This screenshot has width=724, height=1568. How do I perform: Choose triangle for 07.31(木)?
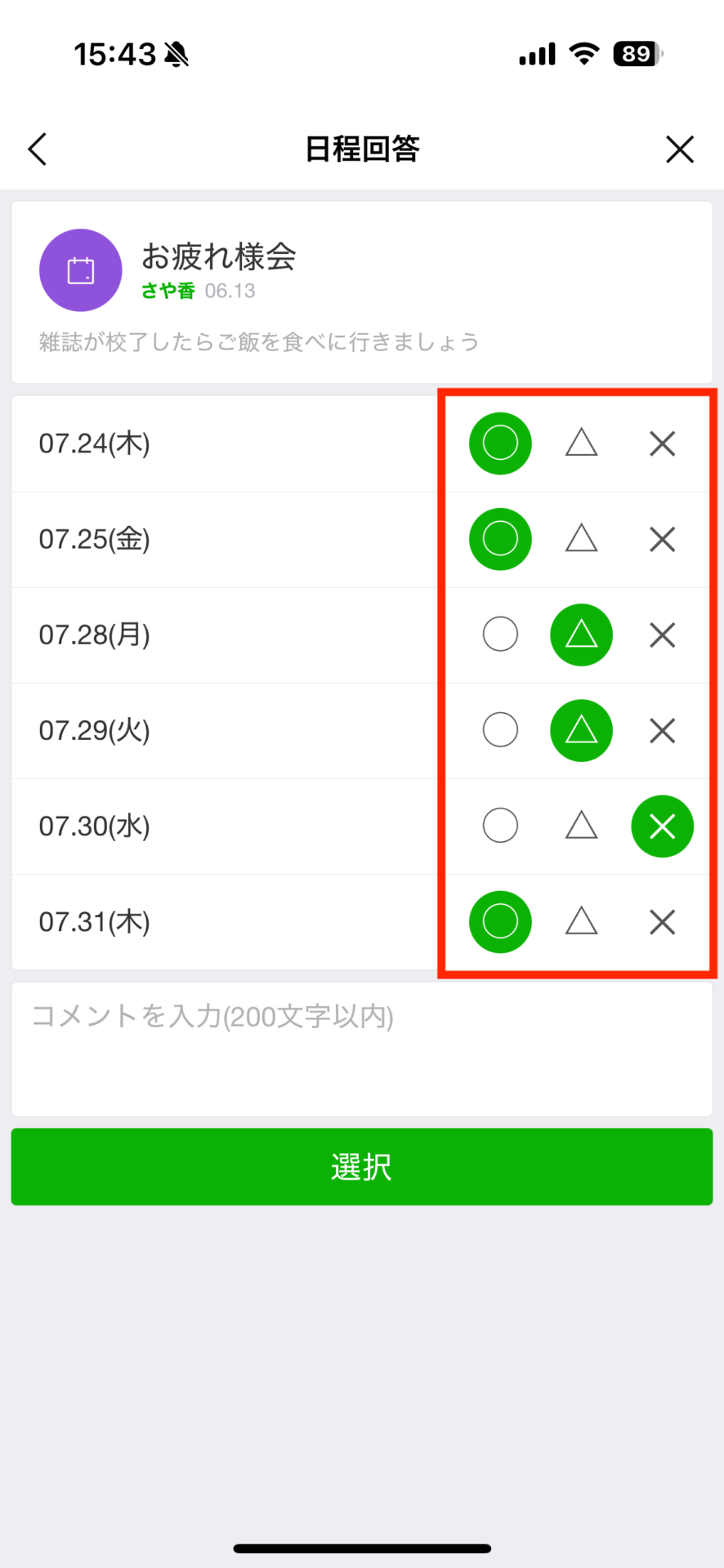pos(581,921)
